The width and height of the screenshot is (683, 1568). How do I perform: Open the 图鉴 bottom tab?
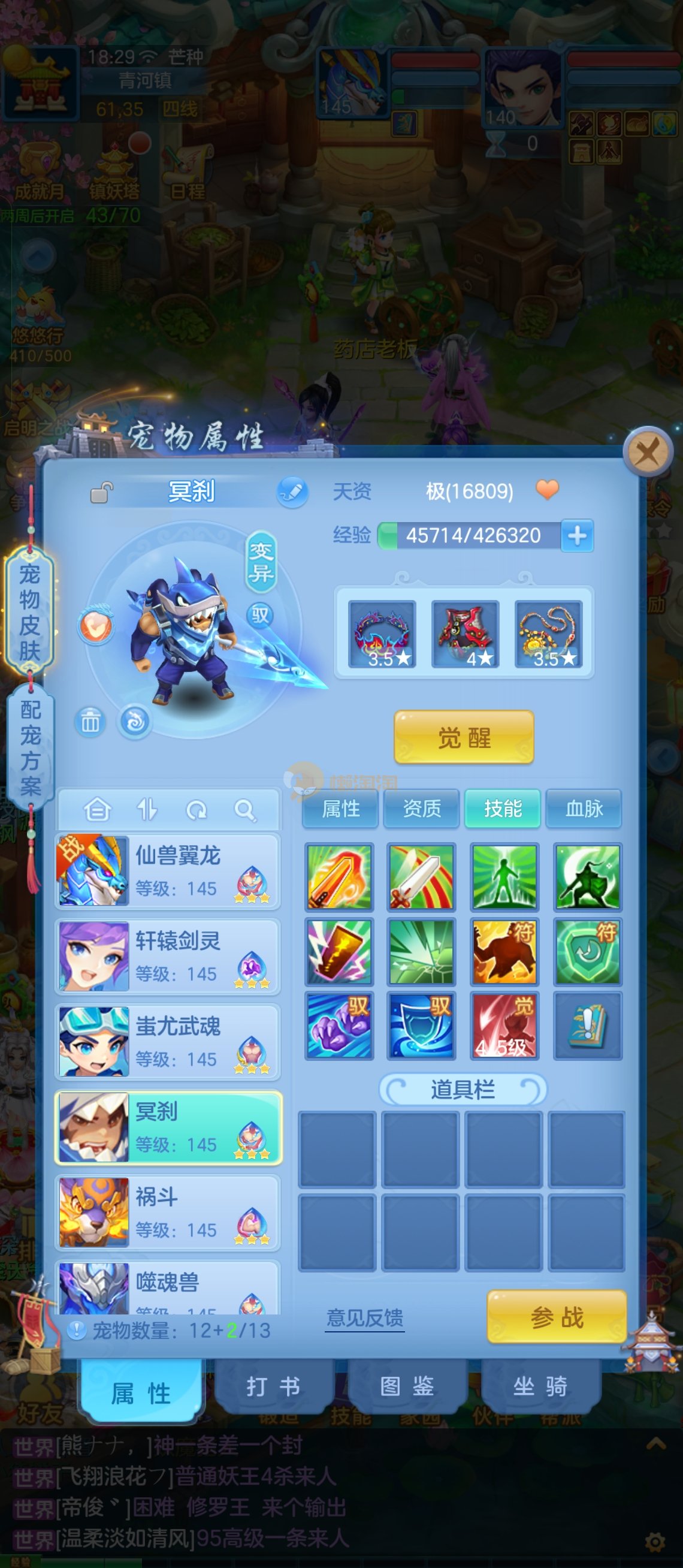407,1387
